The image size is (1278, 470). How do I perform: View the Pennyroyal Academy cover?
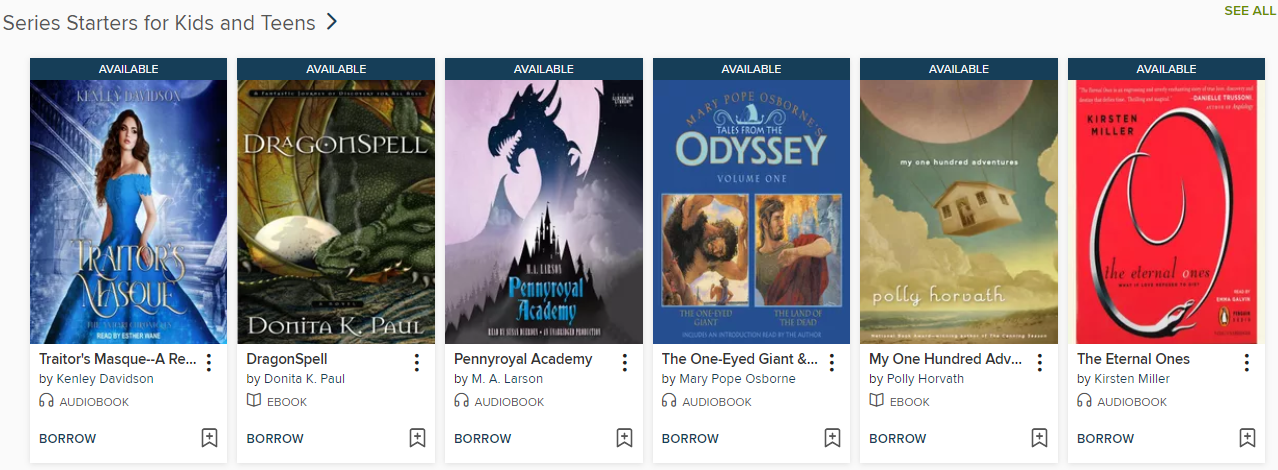[x=543, y=212]
